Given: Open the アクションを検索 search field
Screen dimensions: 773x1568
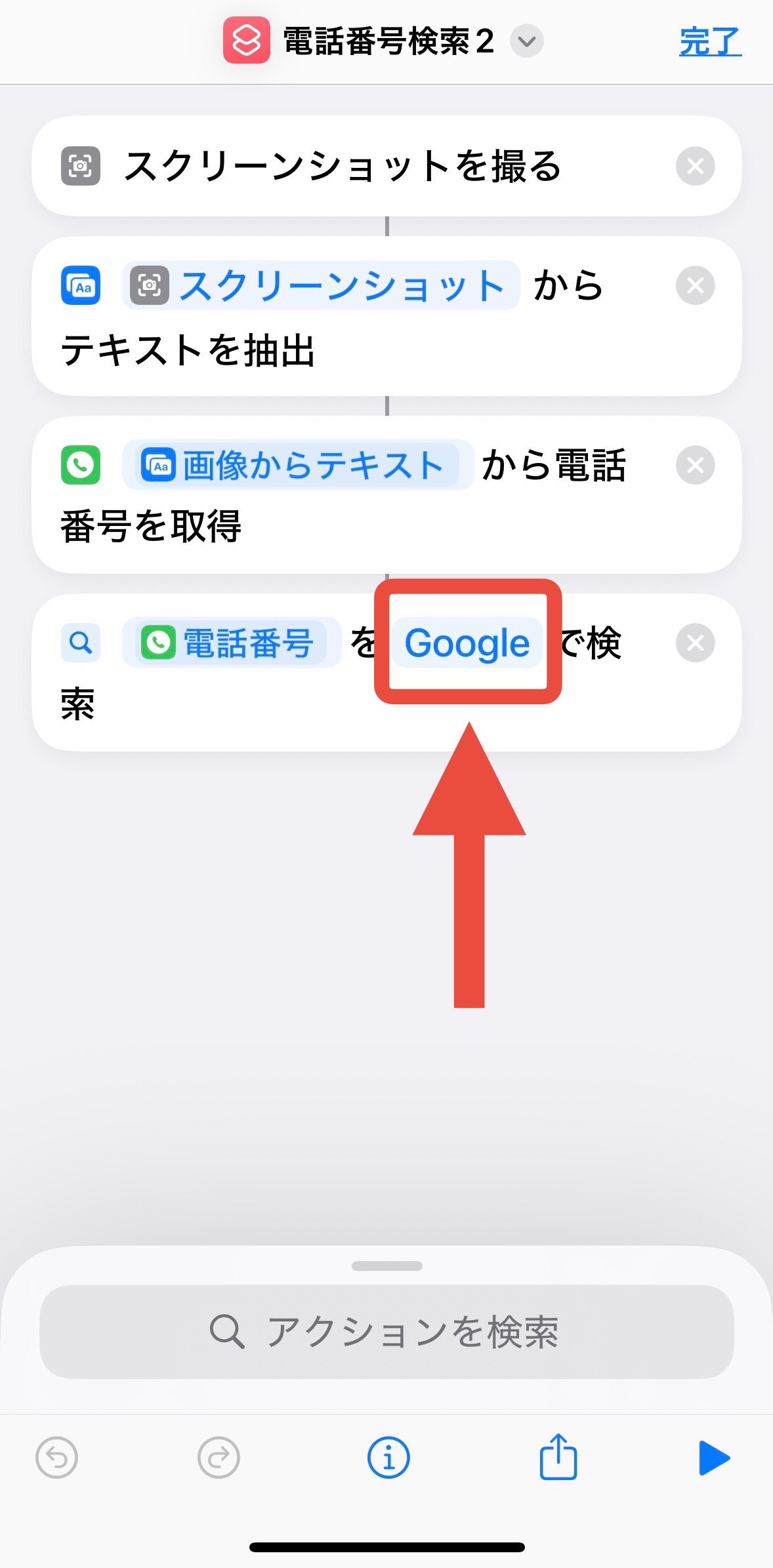Looking at the screenshot, I should (x=386, y=1332).
